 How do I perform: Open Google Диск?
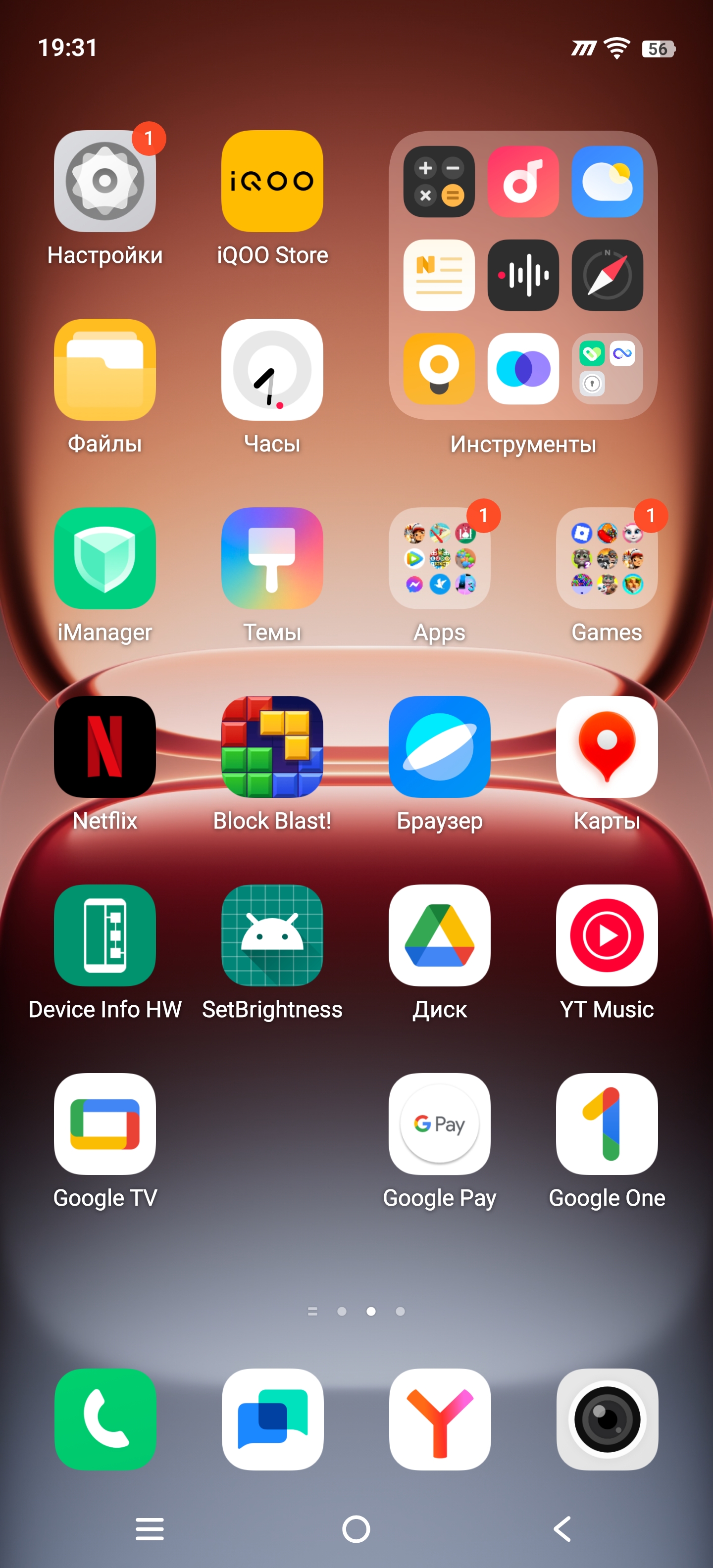coord(439,935)
